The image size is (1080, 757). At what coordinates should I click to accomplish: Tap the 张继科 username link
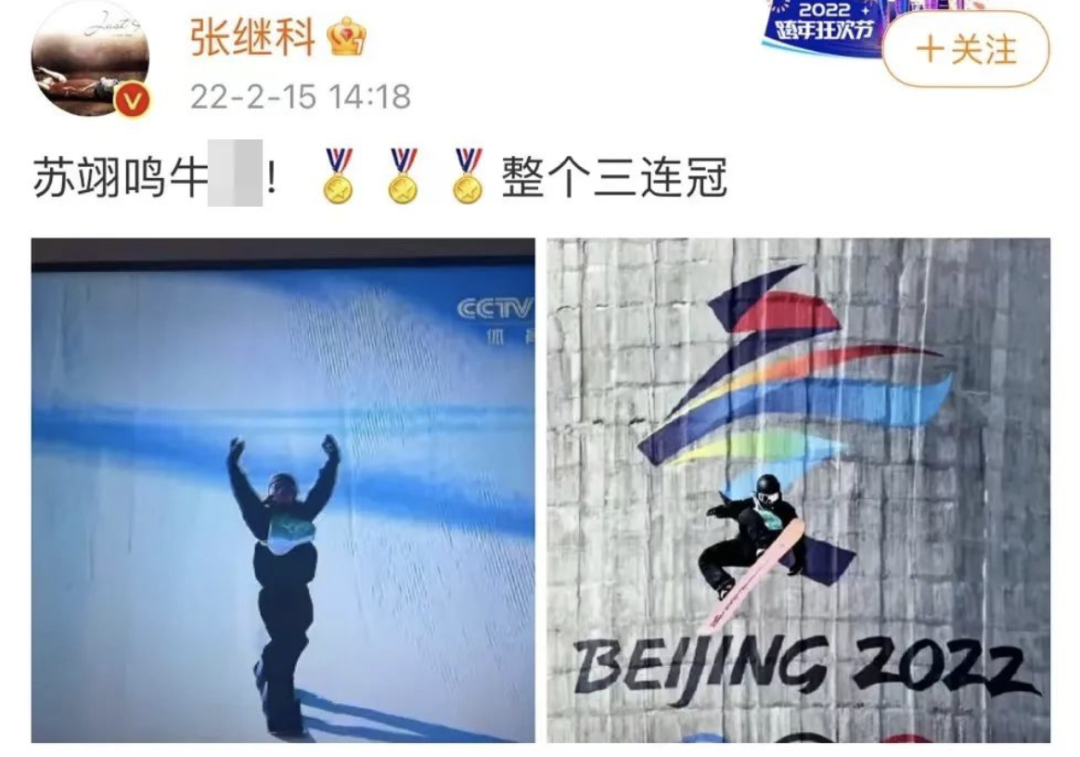pyautogui.click(x=252, y=39)
